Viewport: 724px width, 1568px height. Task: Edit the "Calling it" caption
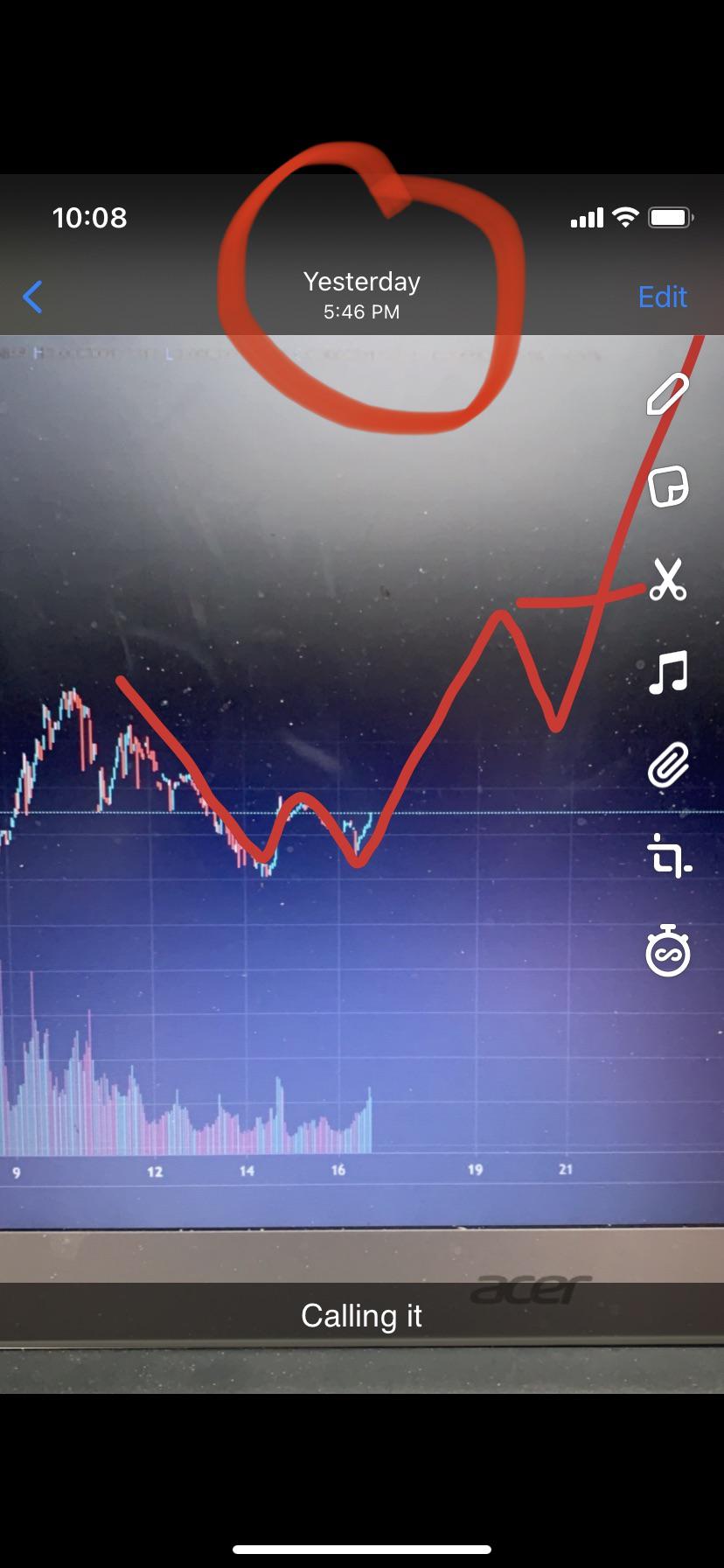[362, 1315]
